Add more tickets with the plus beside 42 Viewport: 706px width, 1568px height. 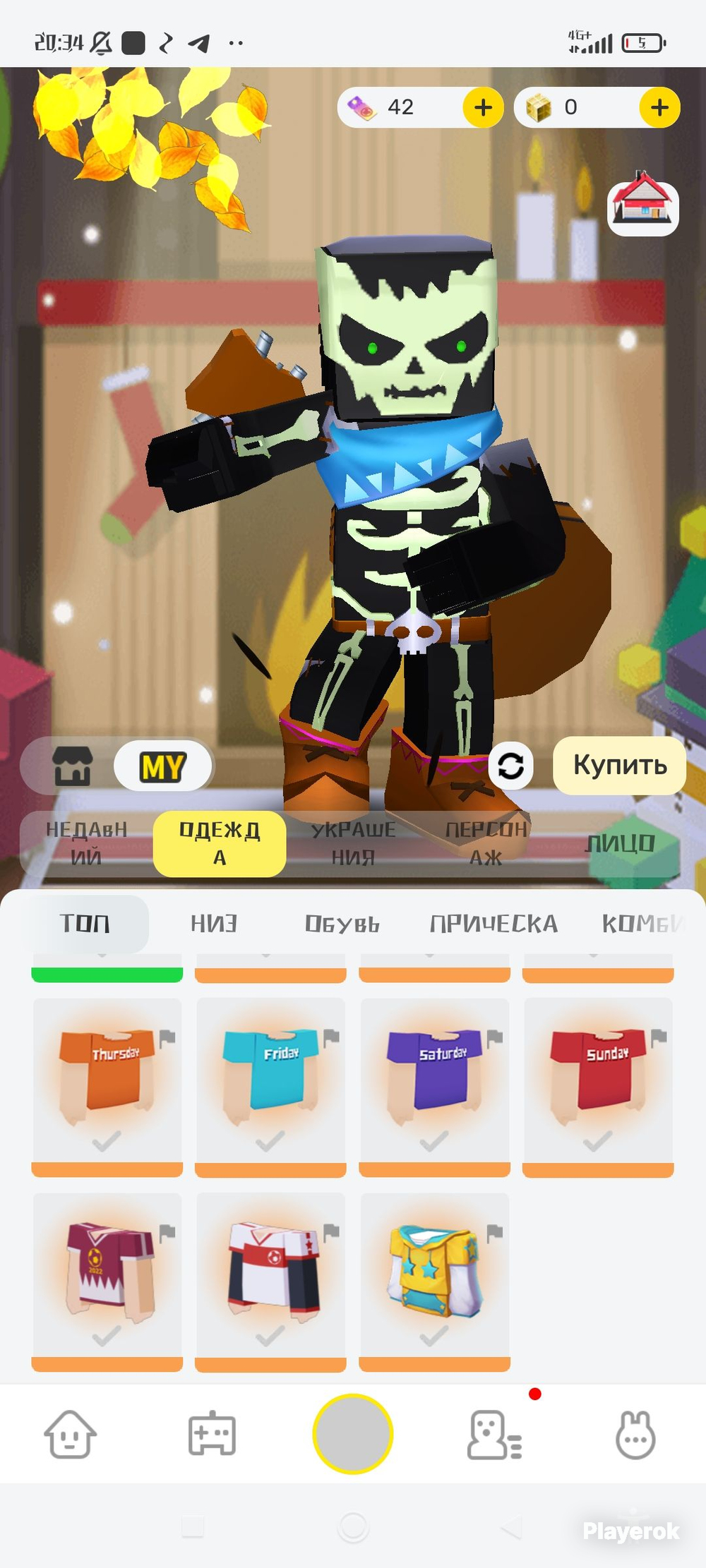click(483, 107)
